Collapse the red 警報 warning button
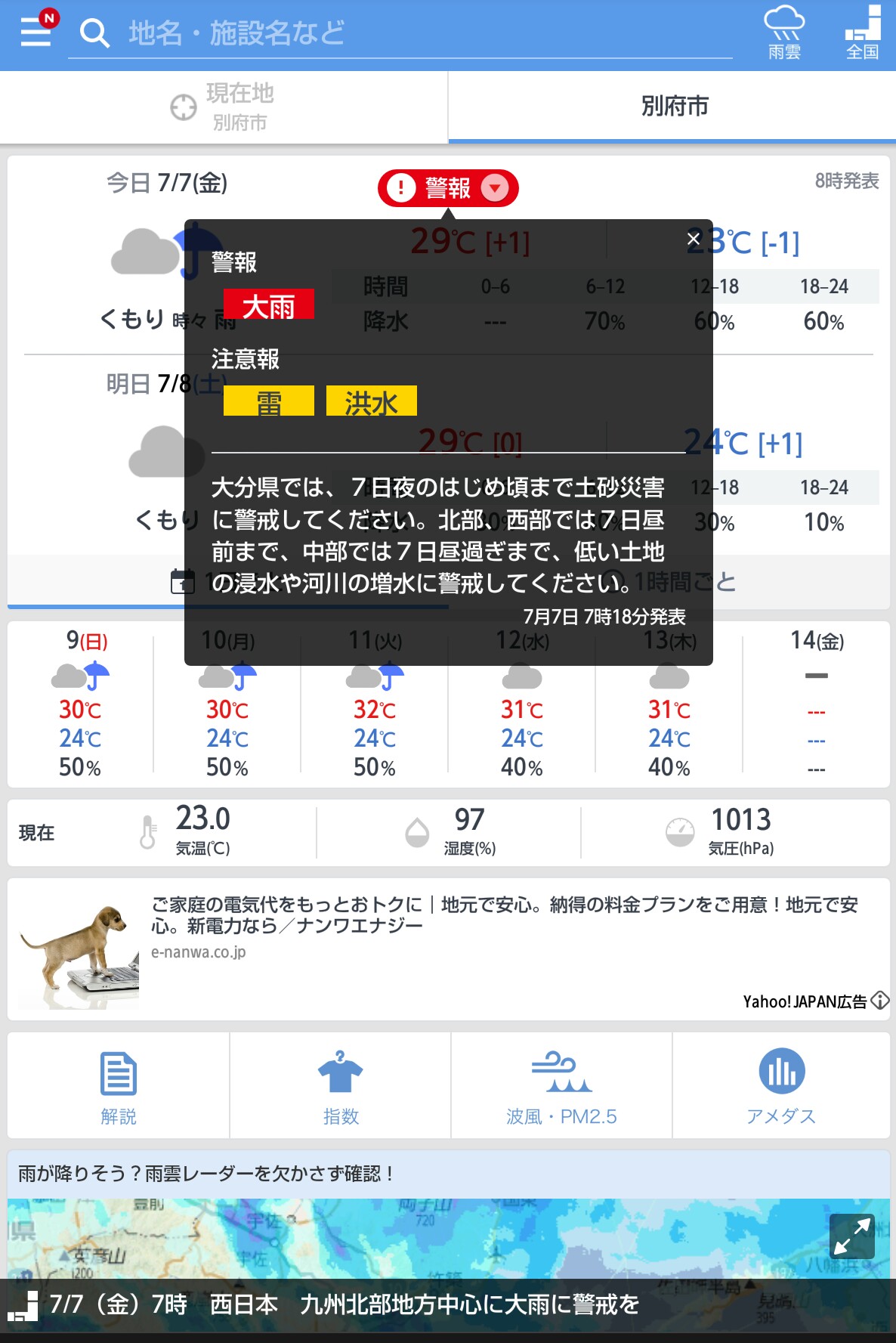Viewport: 896px width, 1343px height. coord(448,188)
